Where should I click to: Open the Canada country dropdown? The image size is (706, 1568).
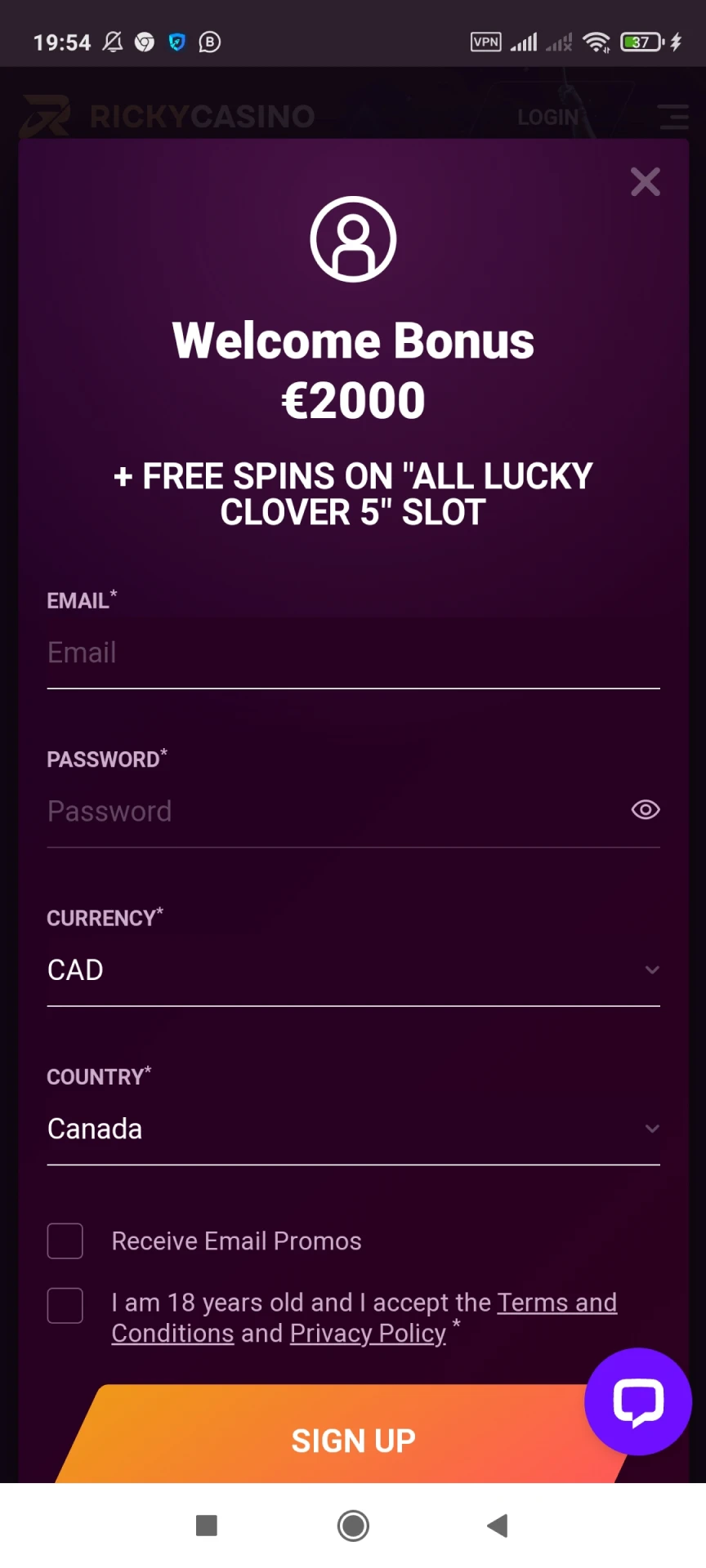coord(353,1129)
